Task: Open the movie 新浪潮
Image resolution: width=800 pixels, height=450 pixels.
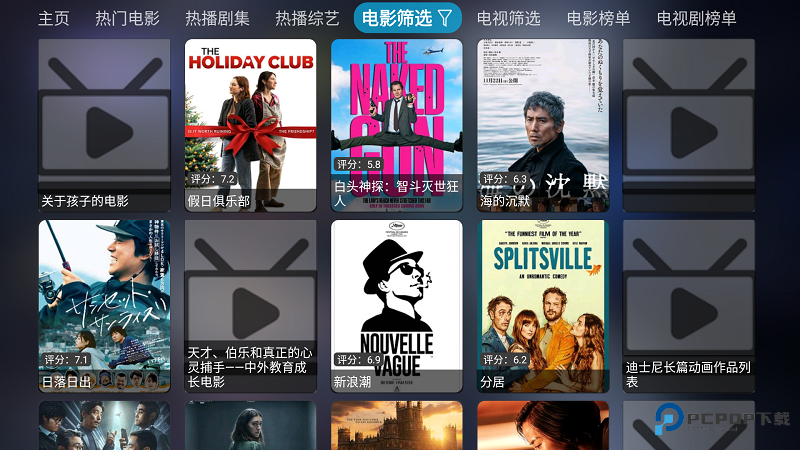Action: pyautogui.click(x=396, y=306)
